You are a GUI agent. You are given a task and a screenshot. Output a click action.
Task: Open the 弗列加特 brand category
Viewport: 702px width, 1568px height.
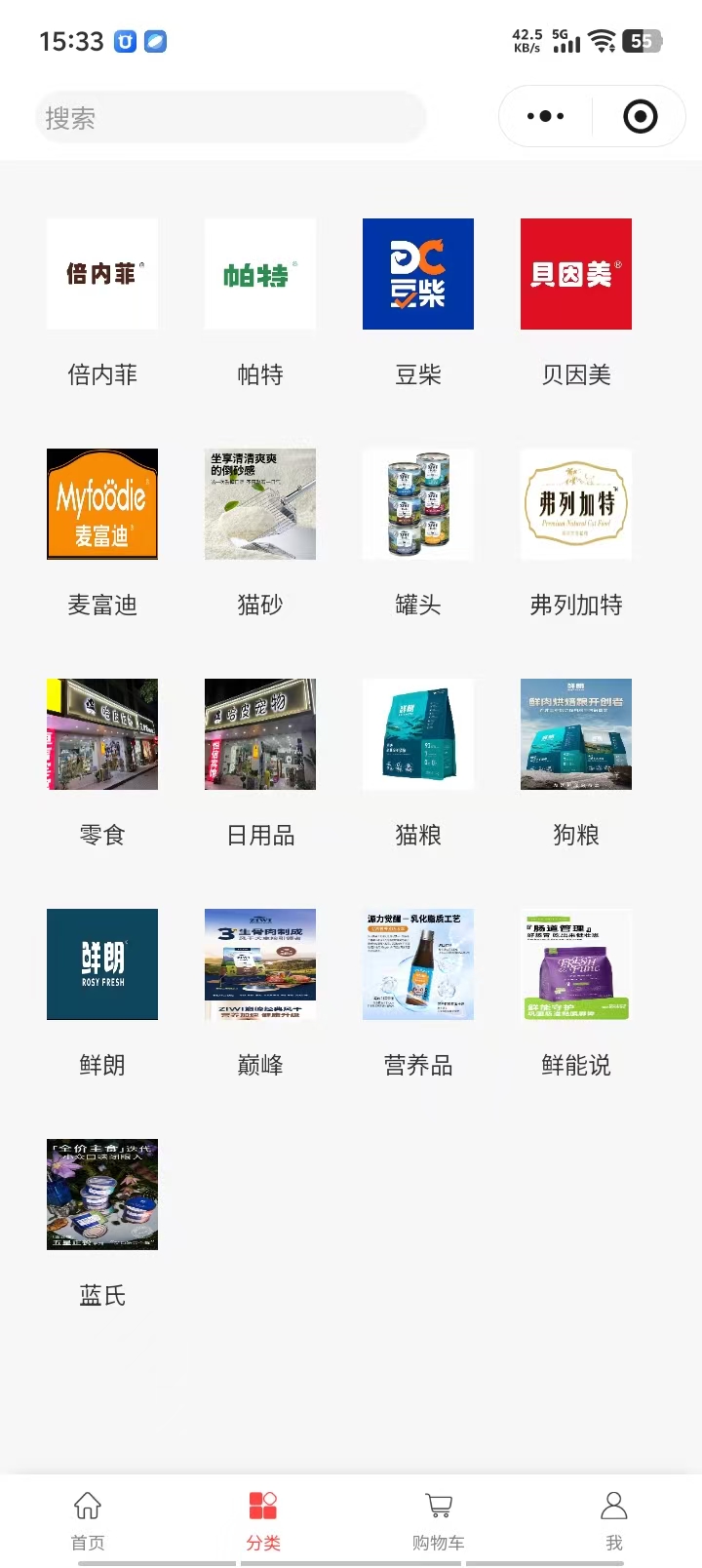[576, 504]
